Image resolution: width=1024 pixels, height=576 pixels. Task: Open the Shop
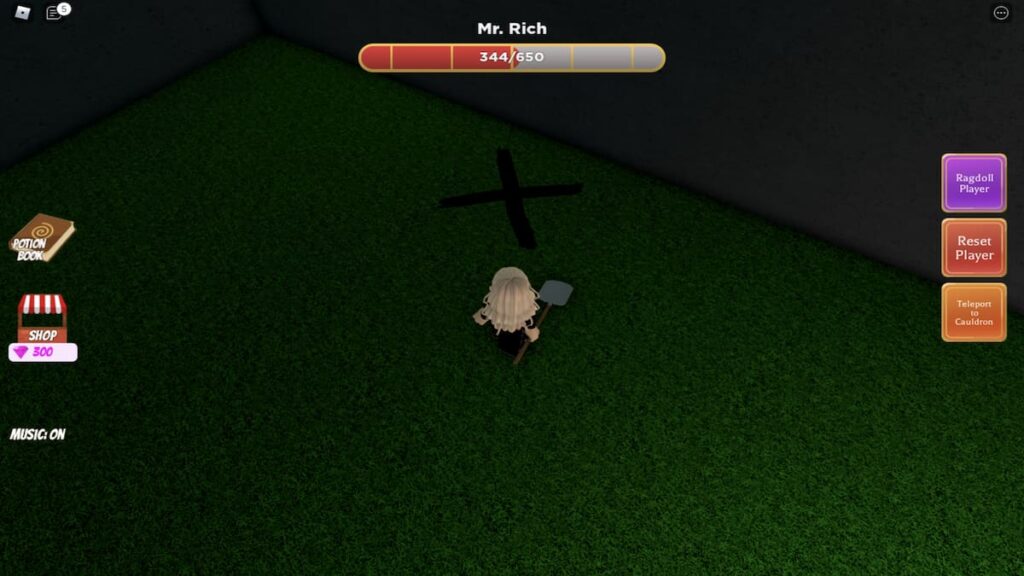pos(42,319)
